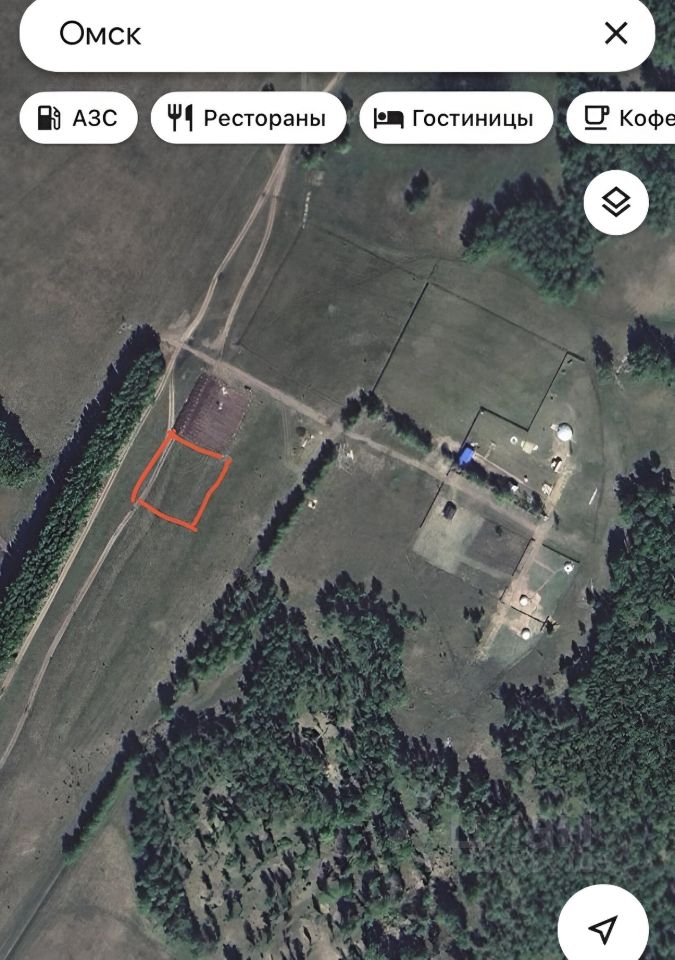Tap the Омск search field
Screen dimensions: 675x960
click(x=300, y=34)
